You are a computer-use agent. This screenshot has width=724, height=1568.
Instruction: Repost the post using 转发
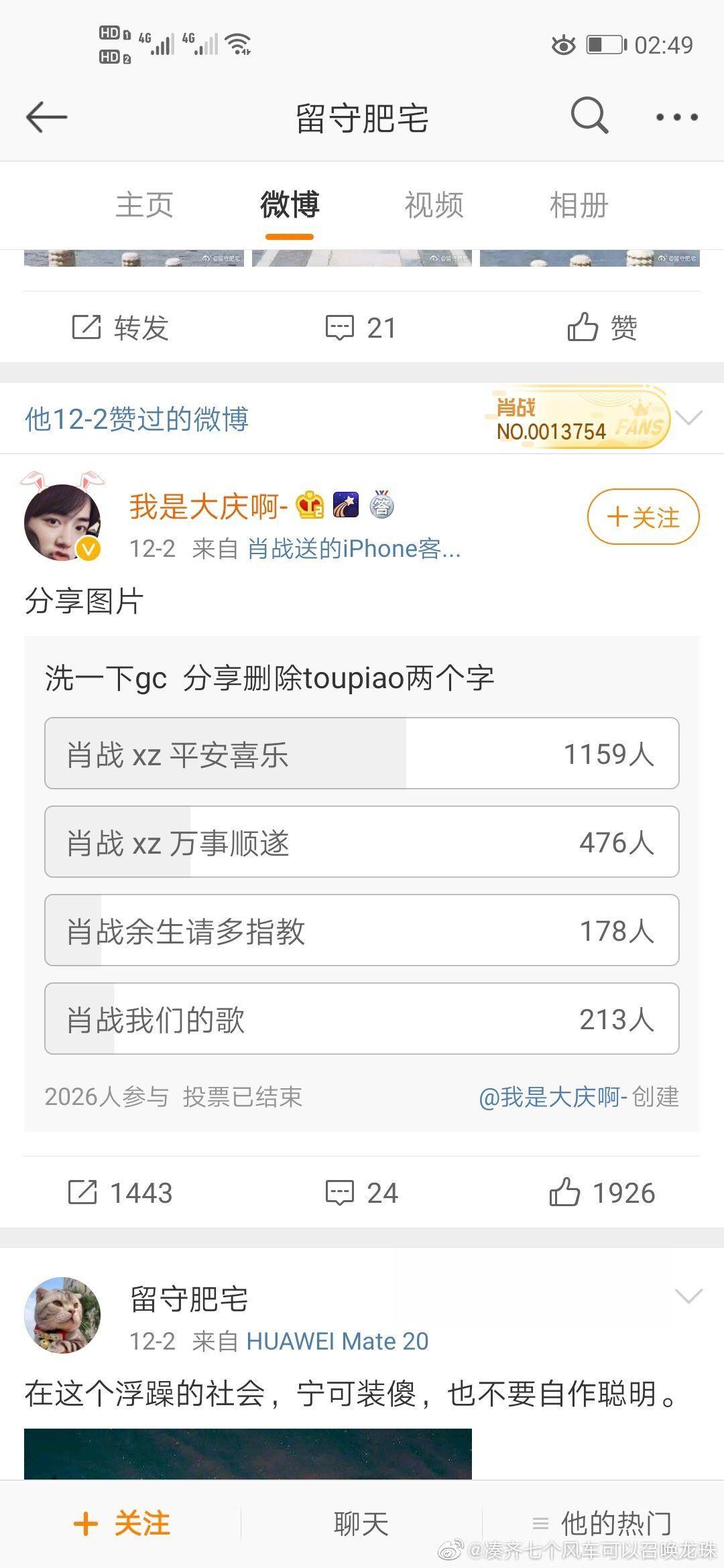(x=120, y=328)
